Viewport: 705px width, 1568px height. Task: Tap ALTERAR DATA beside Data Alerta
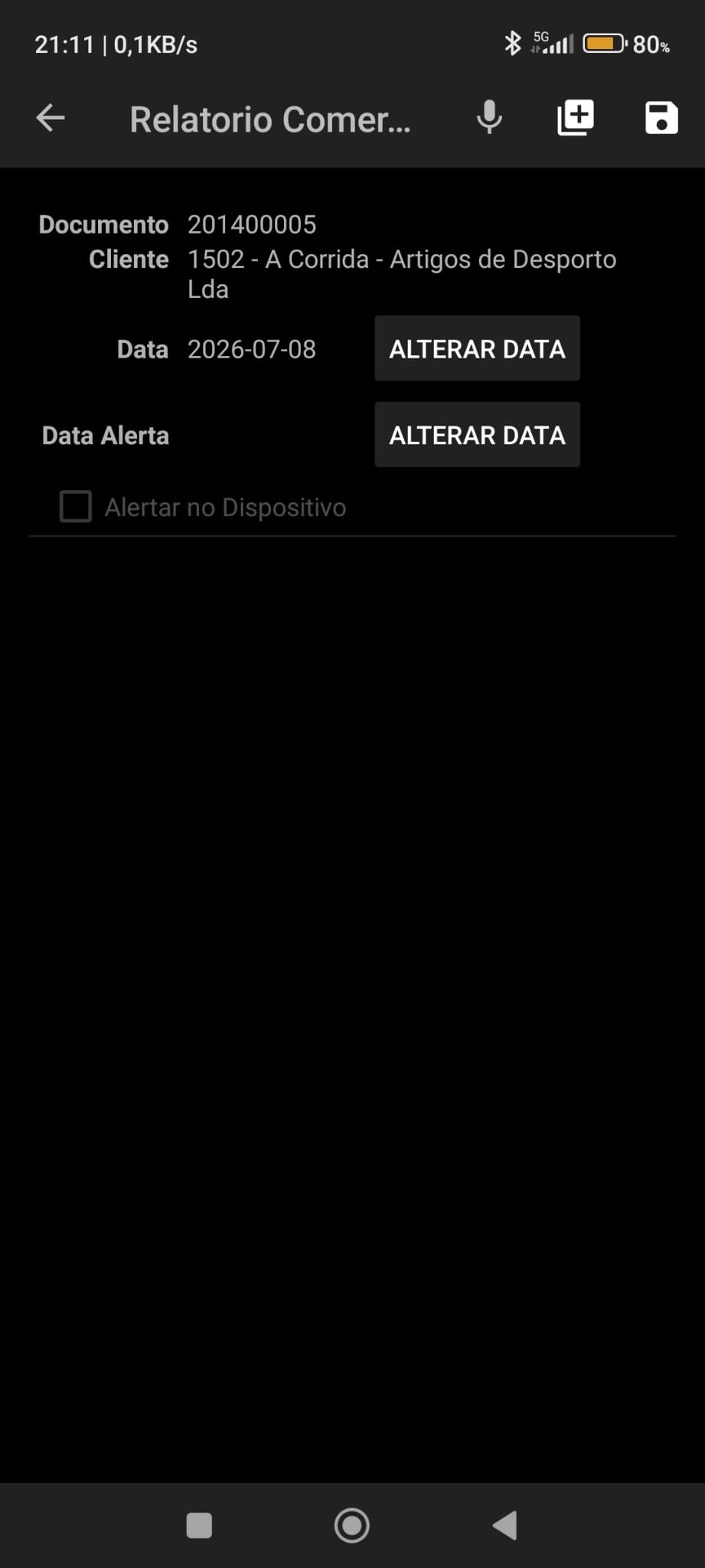click(x=477, y=435)
